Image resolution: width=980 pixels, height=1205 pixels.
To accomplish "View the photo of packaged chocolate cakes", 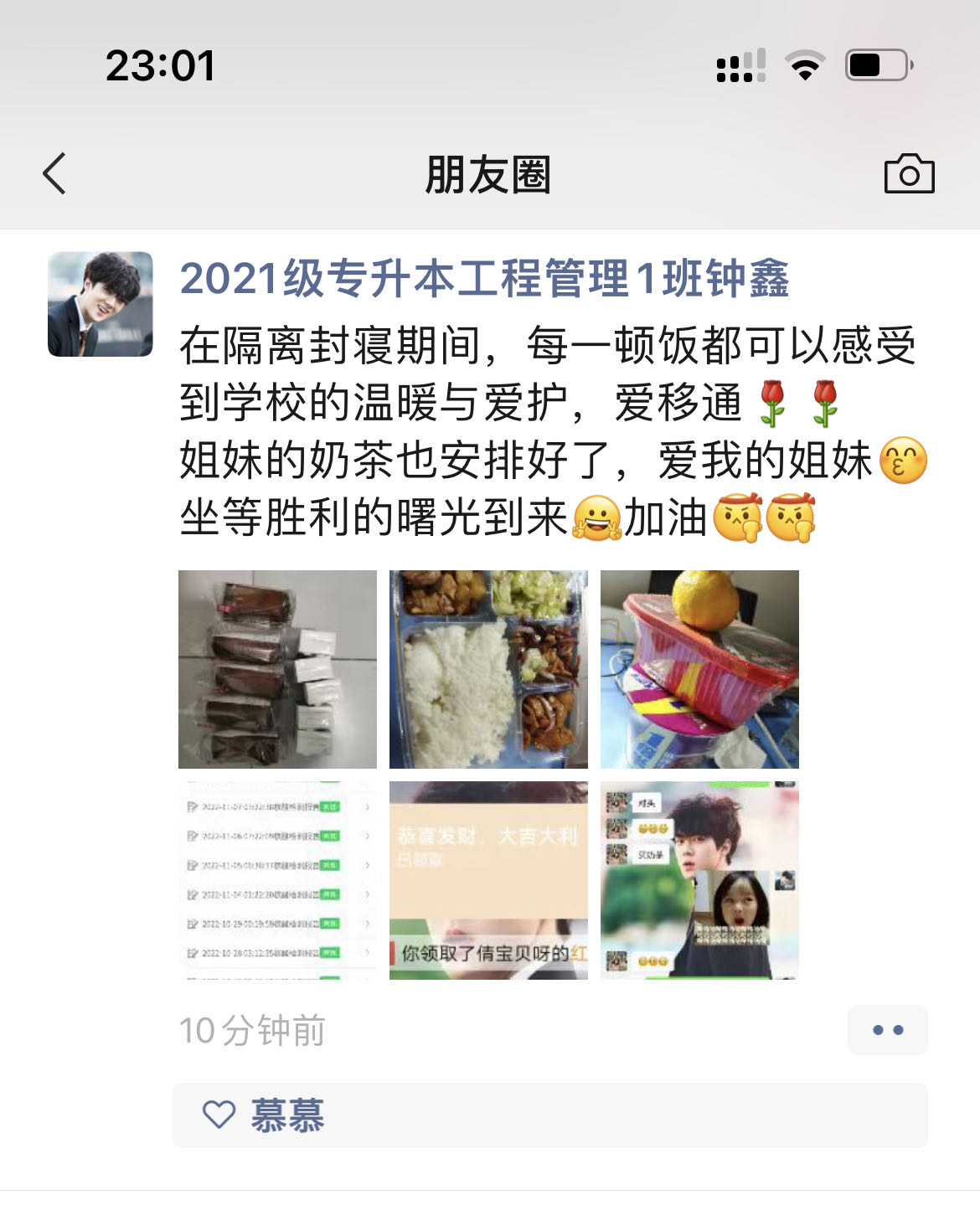I will coord(277,669).
